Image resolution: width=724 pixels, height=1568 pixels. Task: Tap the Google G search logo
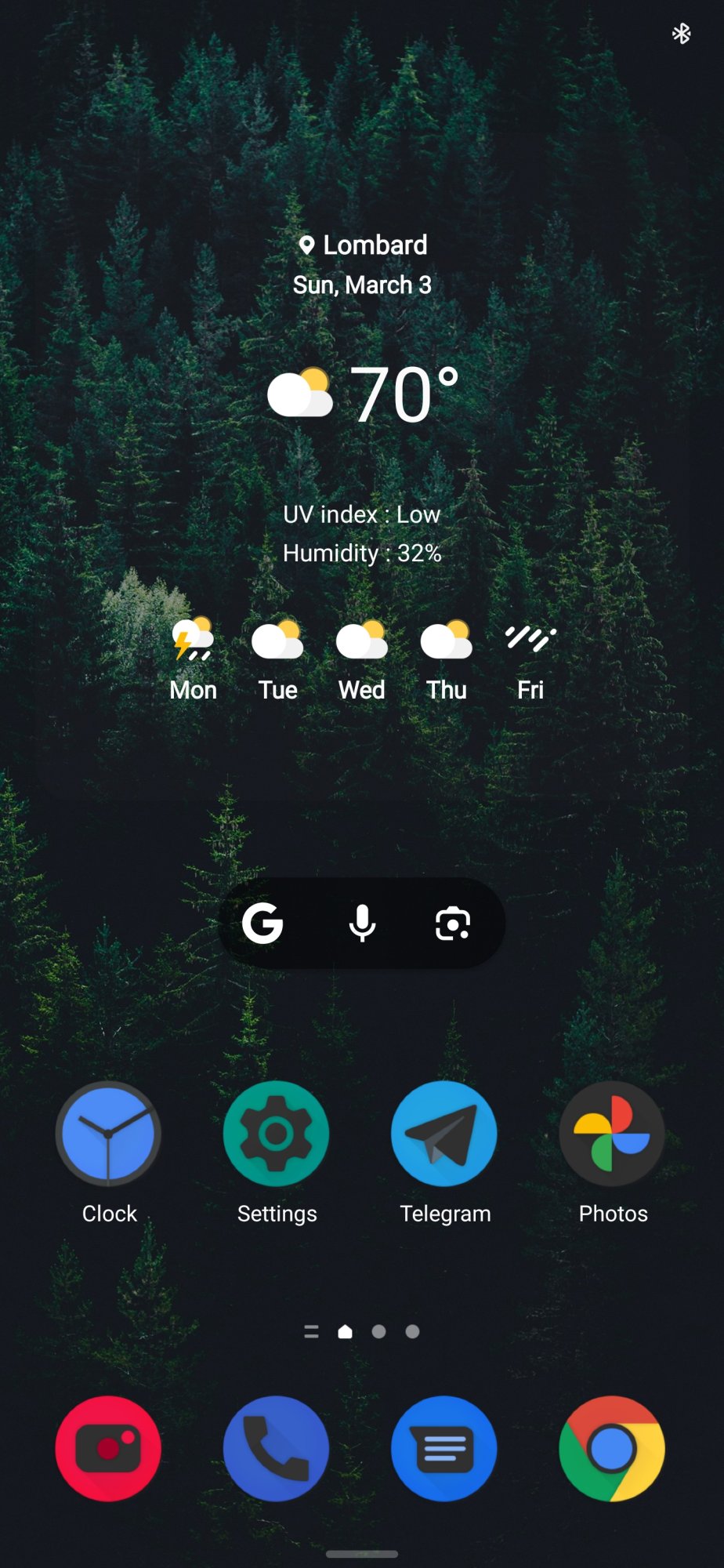tap(262, 923)
